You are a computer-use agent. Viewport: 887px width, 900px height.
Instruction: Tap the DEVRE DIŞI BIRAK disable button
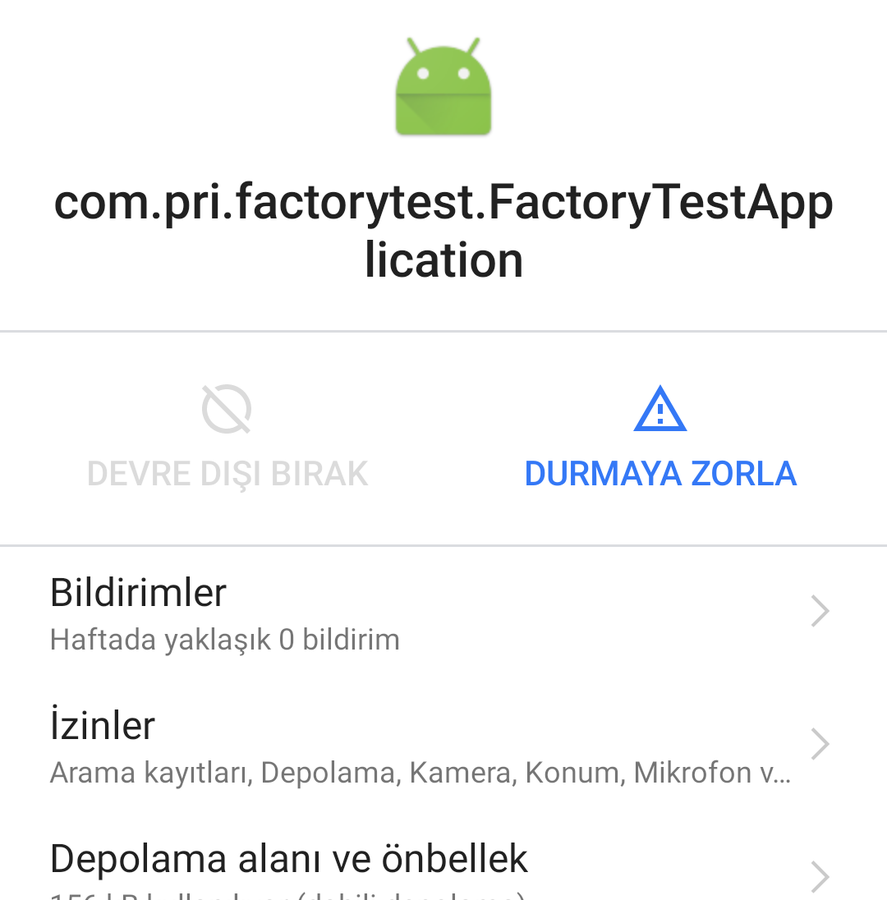click(227, 440)
